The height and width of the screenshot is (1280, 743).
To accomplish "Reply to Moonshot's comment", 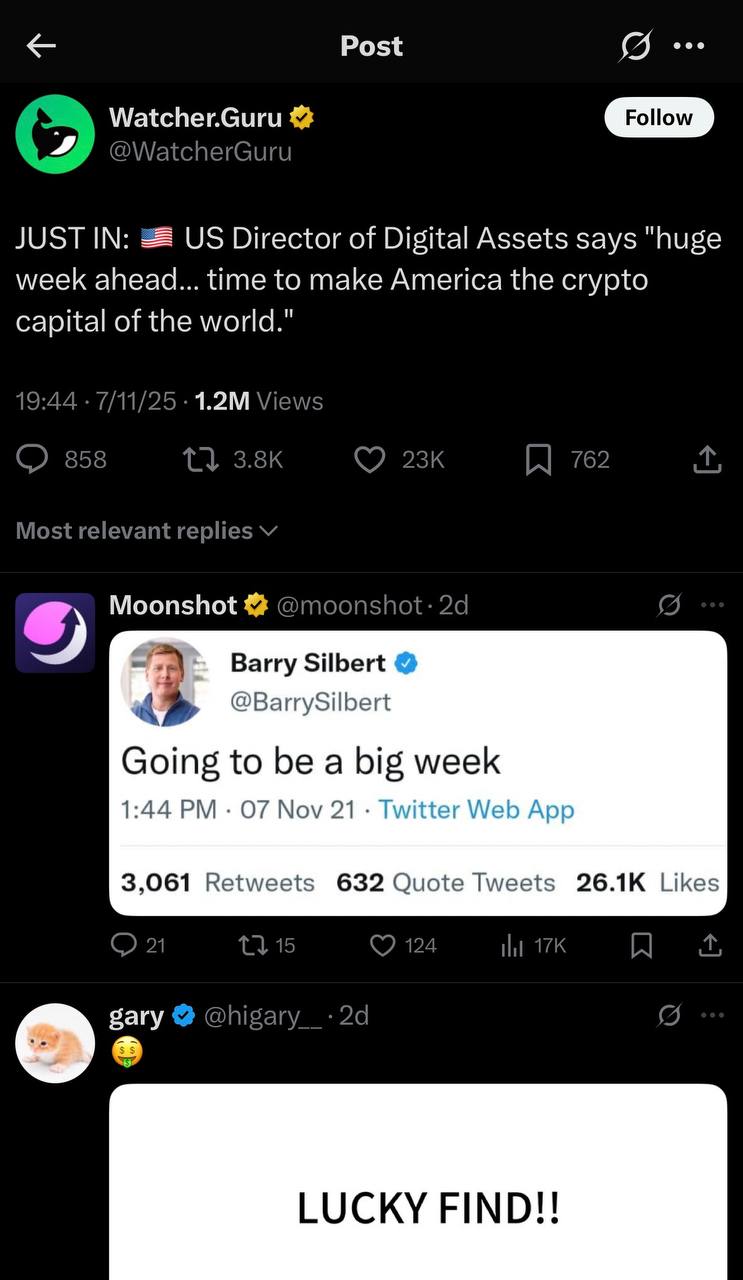I will [124, 945].
